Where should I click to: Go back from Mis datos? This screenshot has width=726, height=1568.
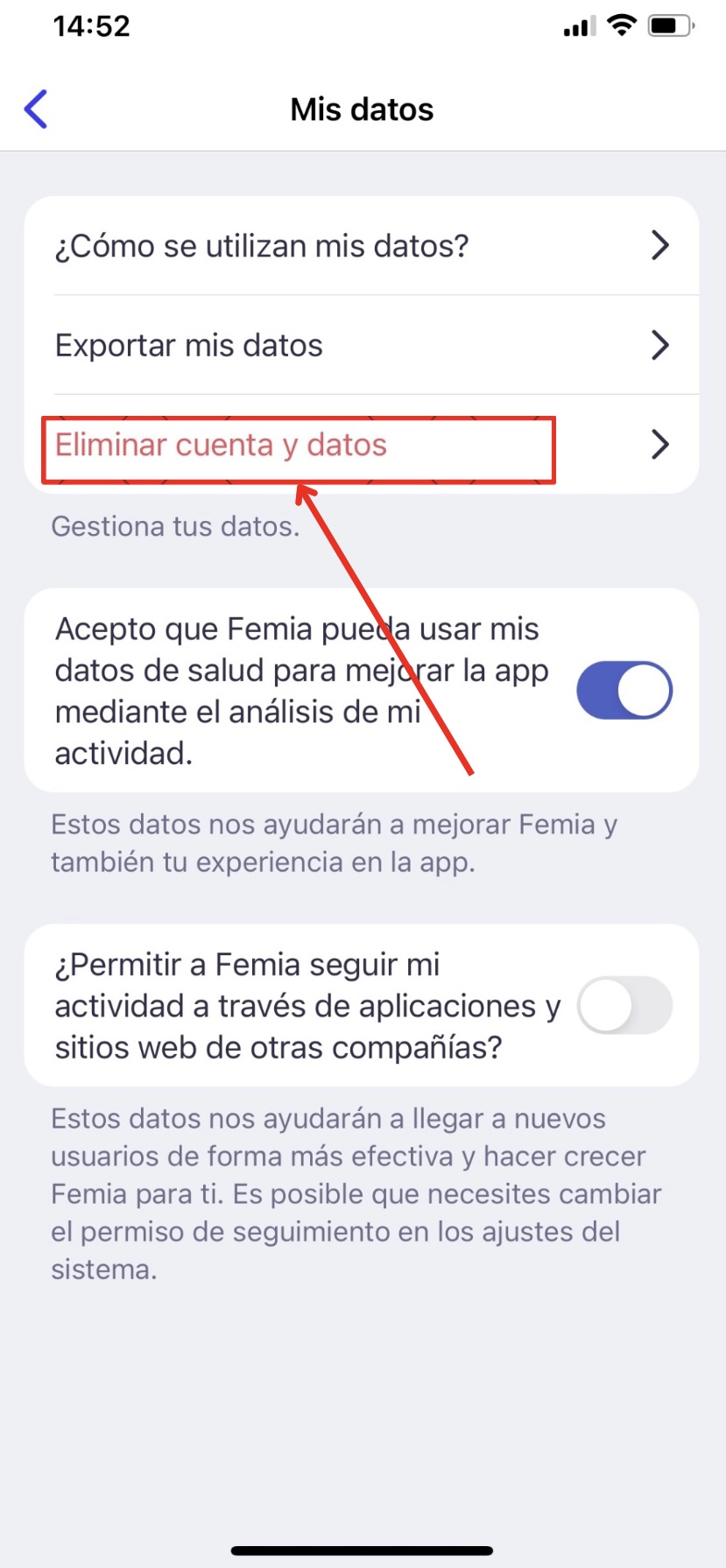tap(36, 109)
